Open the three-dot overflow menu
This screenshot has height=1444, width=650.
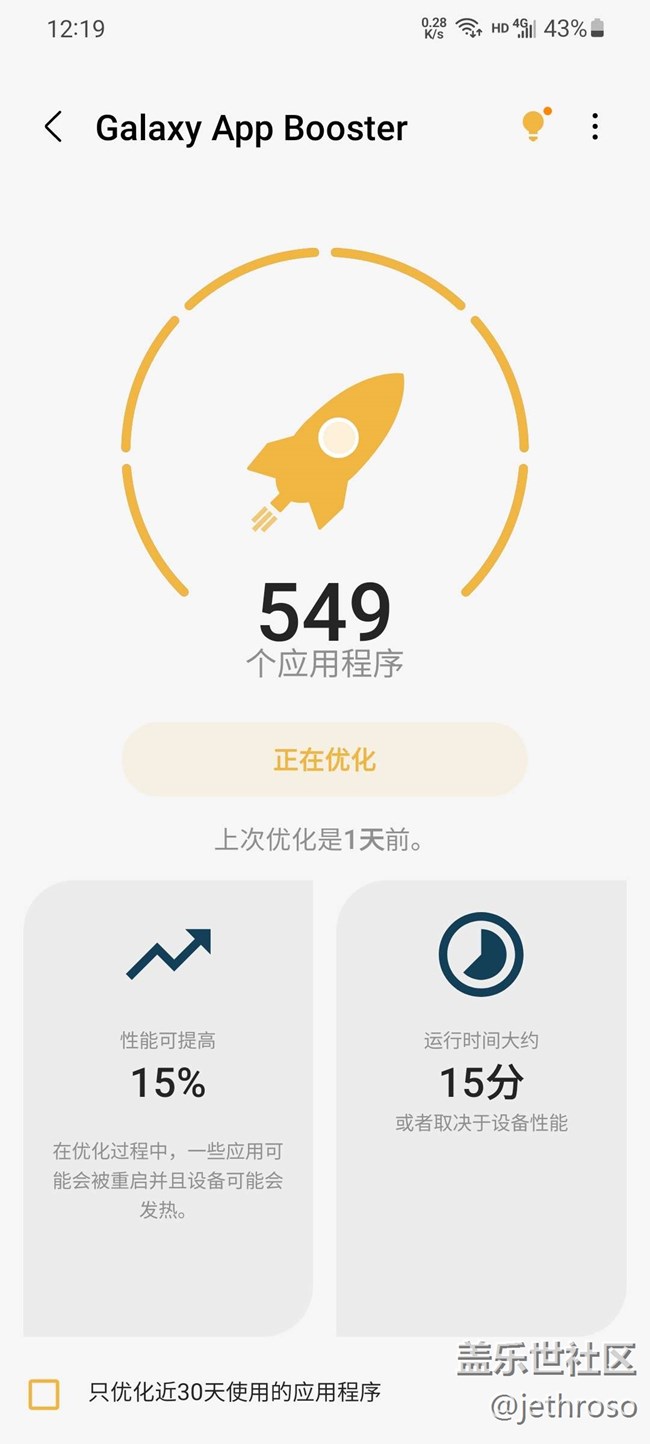coord(595,127)
